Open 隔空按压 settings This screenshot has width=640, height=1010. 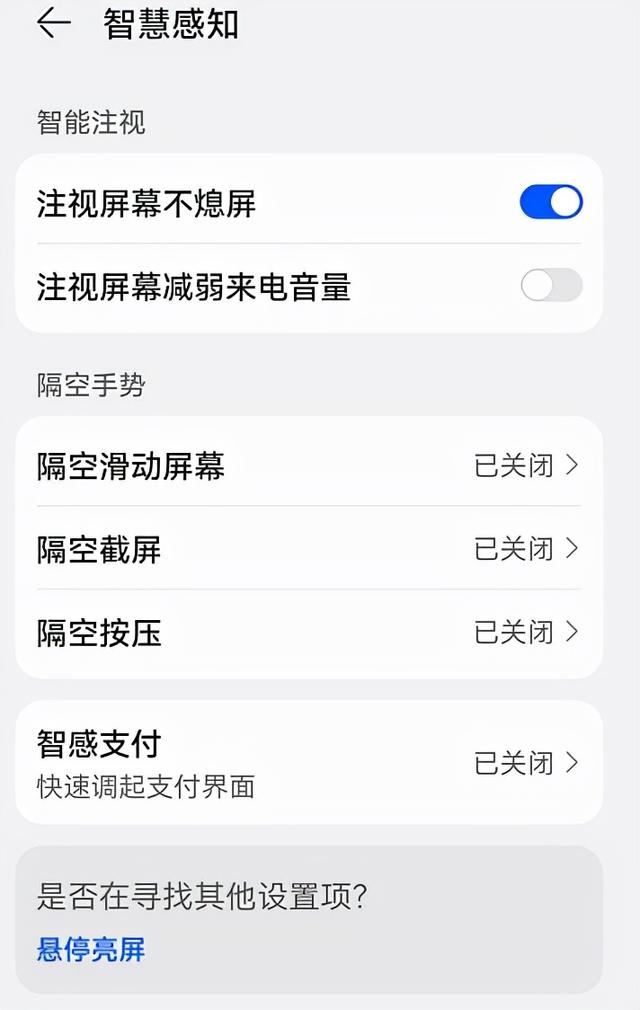click(x=308, y=633)
